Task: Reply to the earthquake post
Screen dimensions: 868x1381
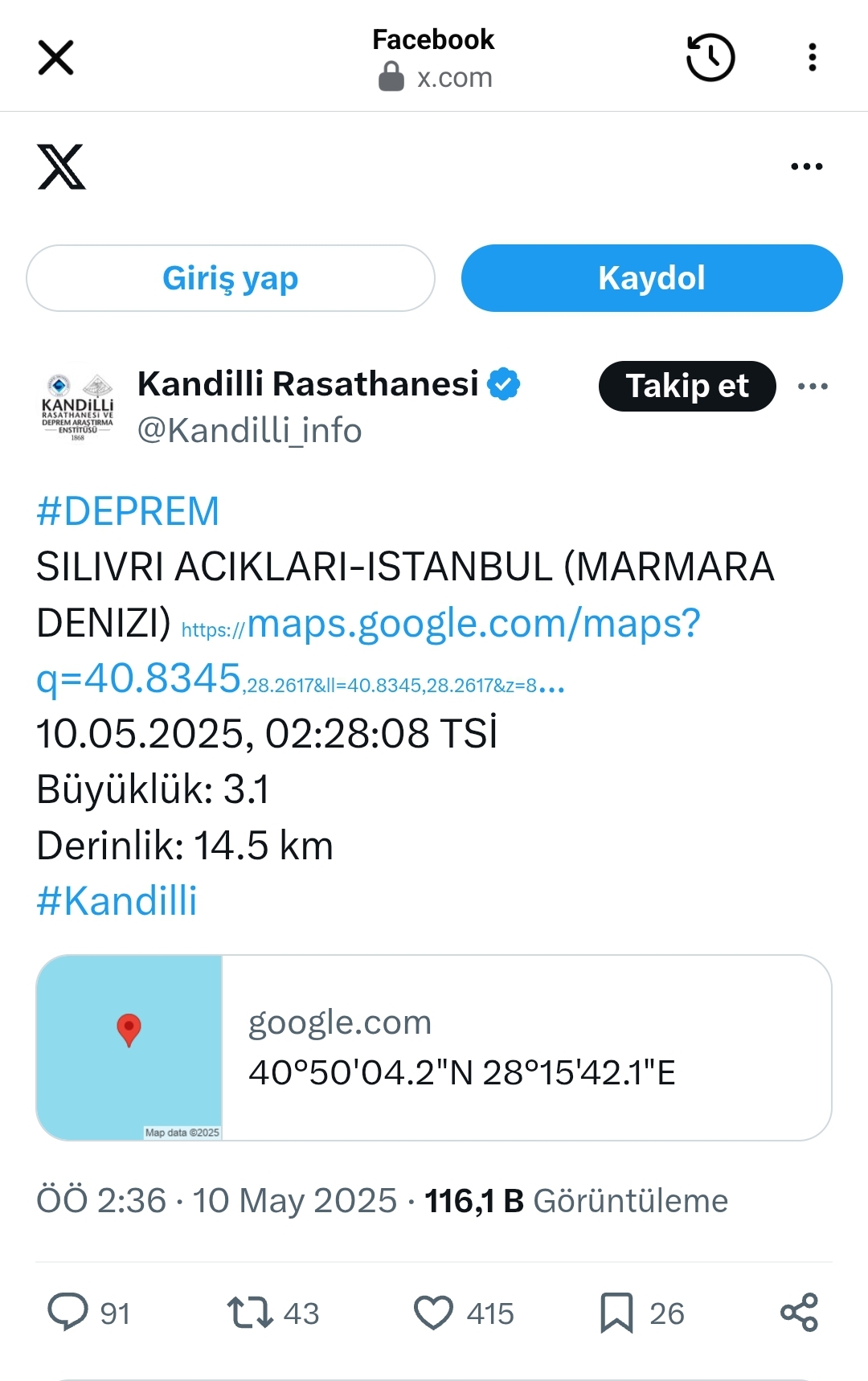Action: pyautogui.click(x=68, y=1313)
